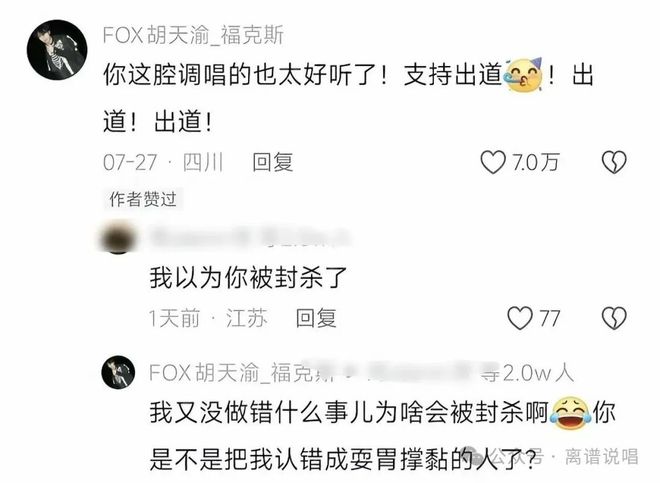Like the comment 我以为你被封杀了

(520, 318)
